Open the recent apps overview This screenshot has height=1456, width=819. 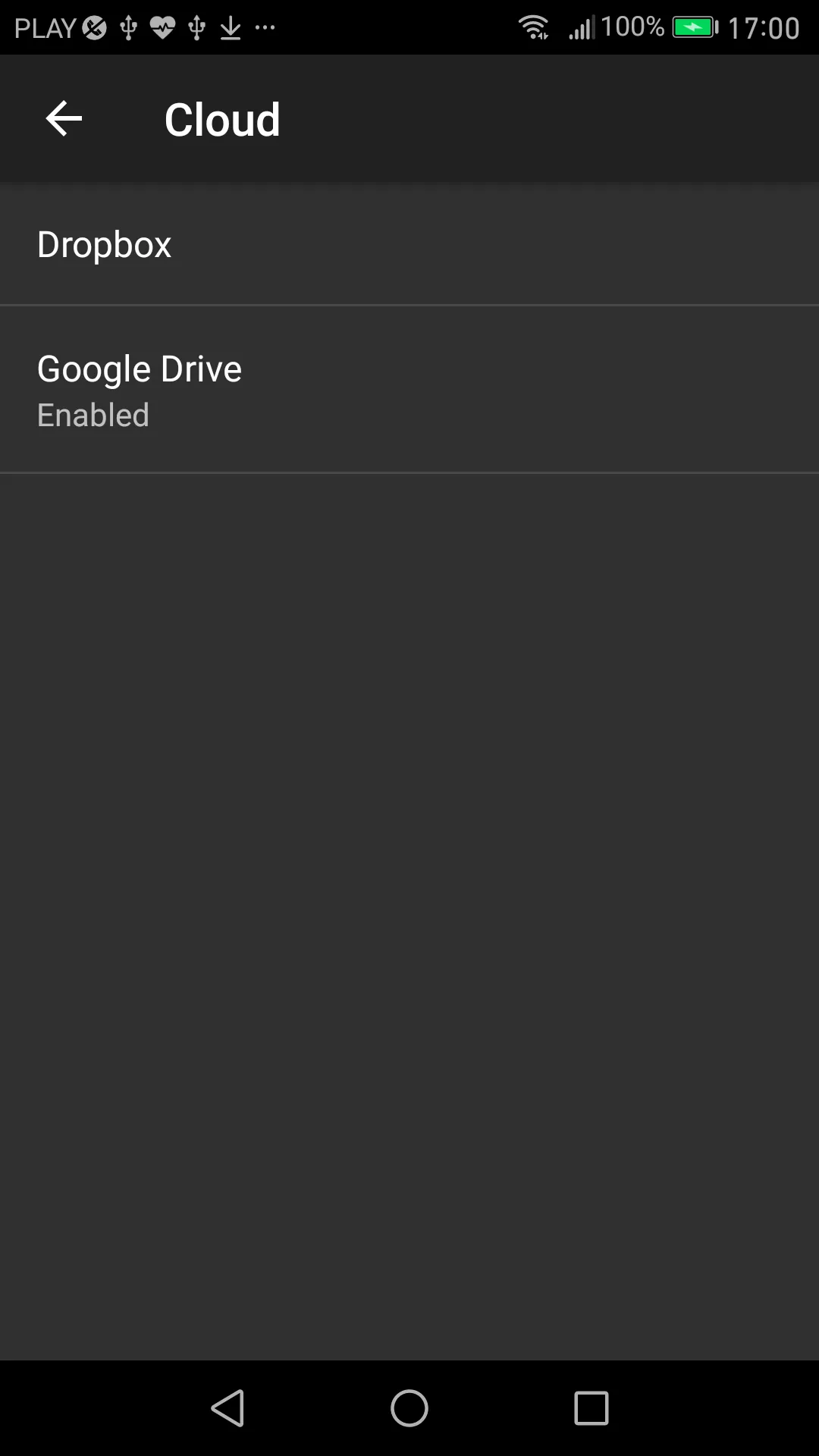point(591,1409)
